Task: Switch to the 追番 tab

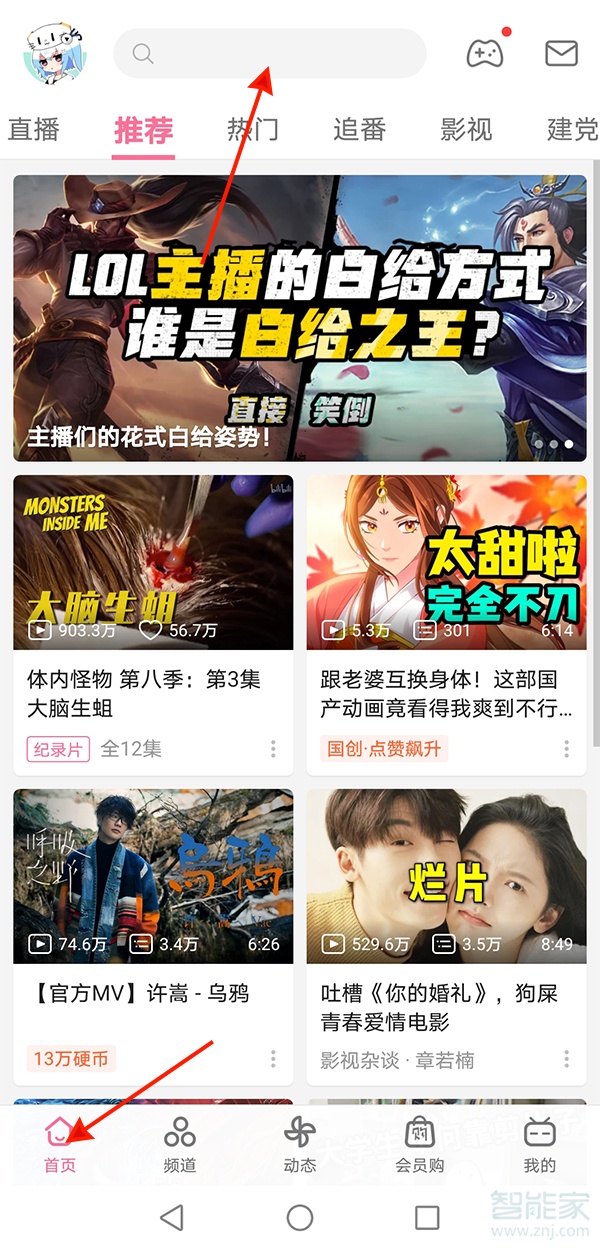Action: (x=360, y=129)
